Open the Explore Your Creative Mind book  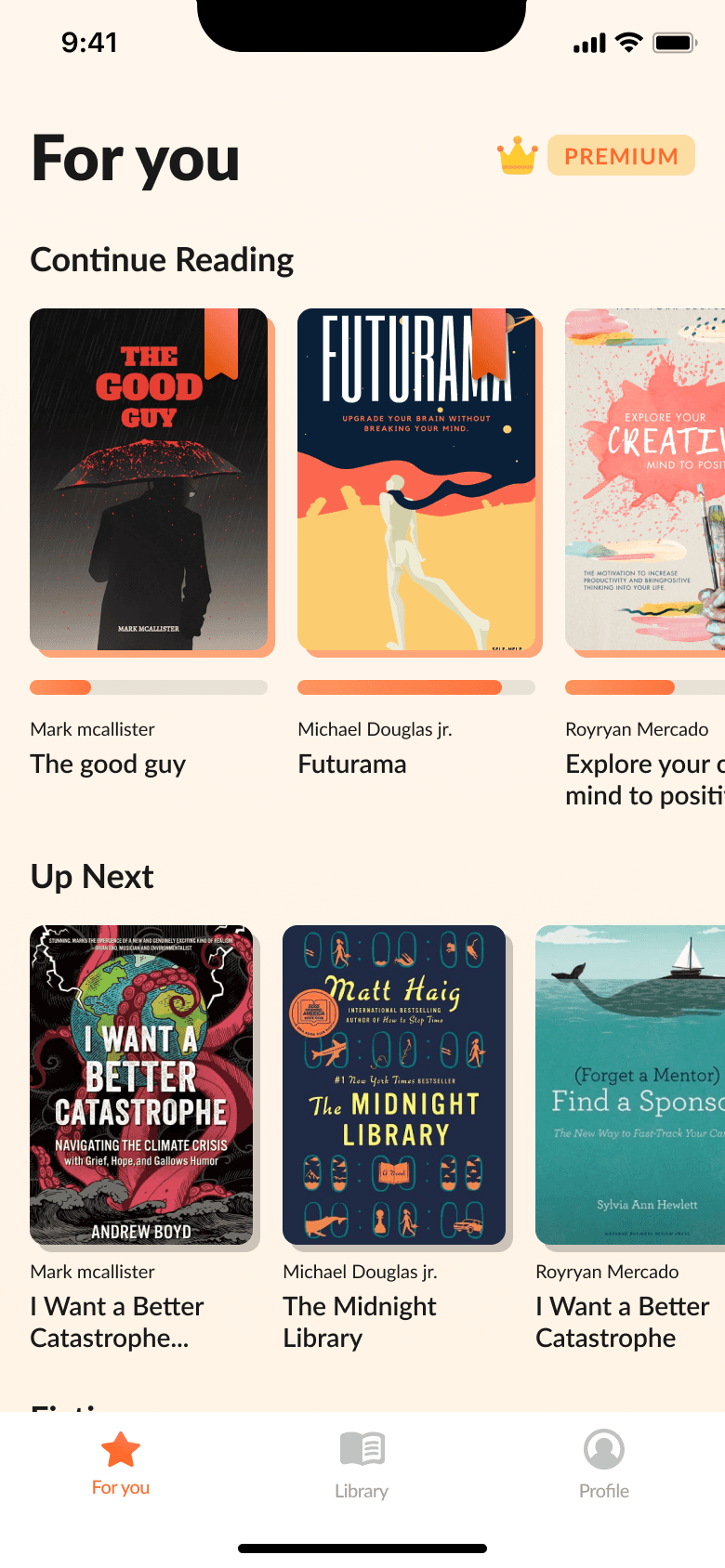click(x=645, y=479)
